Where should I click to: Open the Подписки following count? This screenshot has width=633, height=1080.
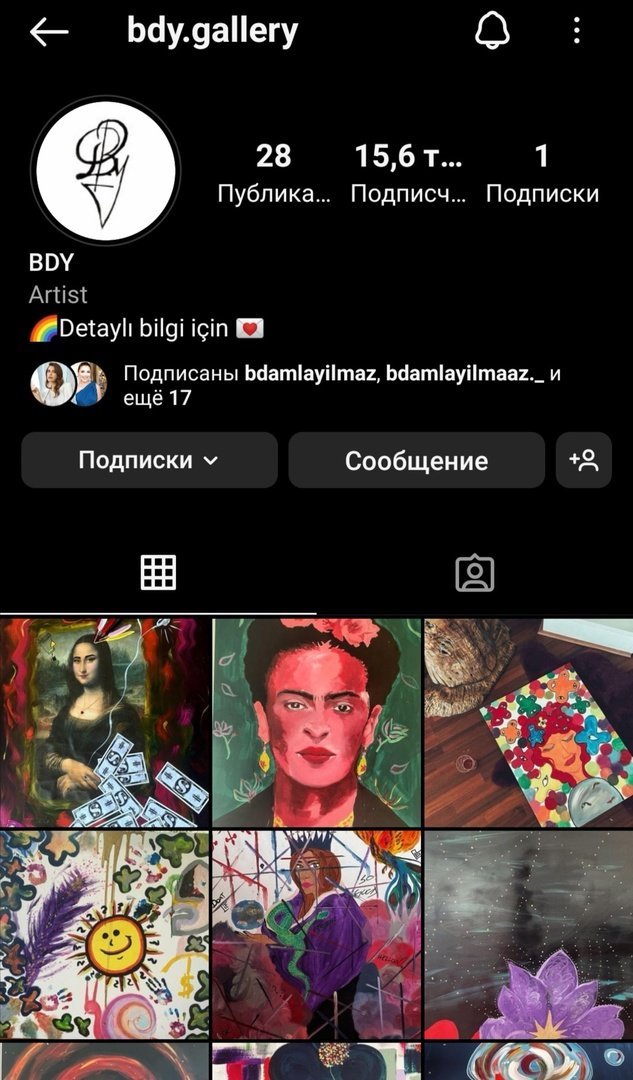click(x=542, y=174)
